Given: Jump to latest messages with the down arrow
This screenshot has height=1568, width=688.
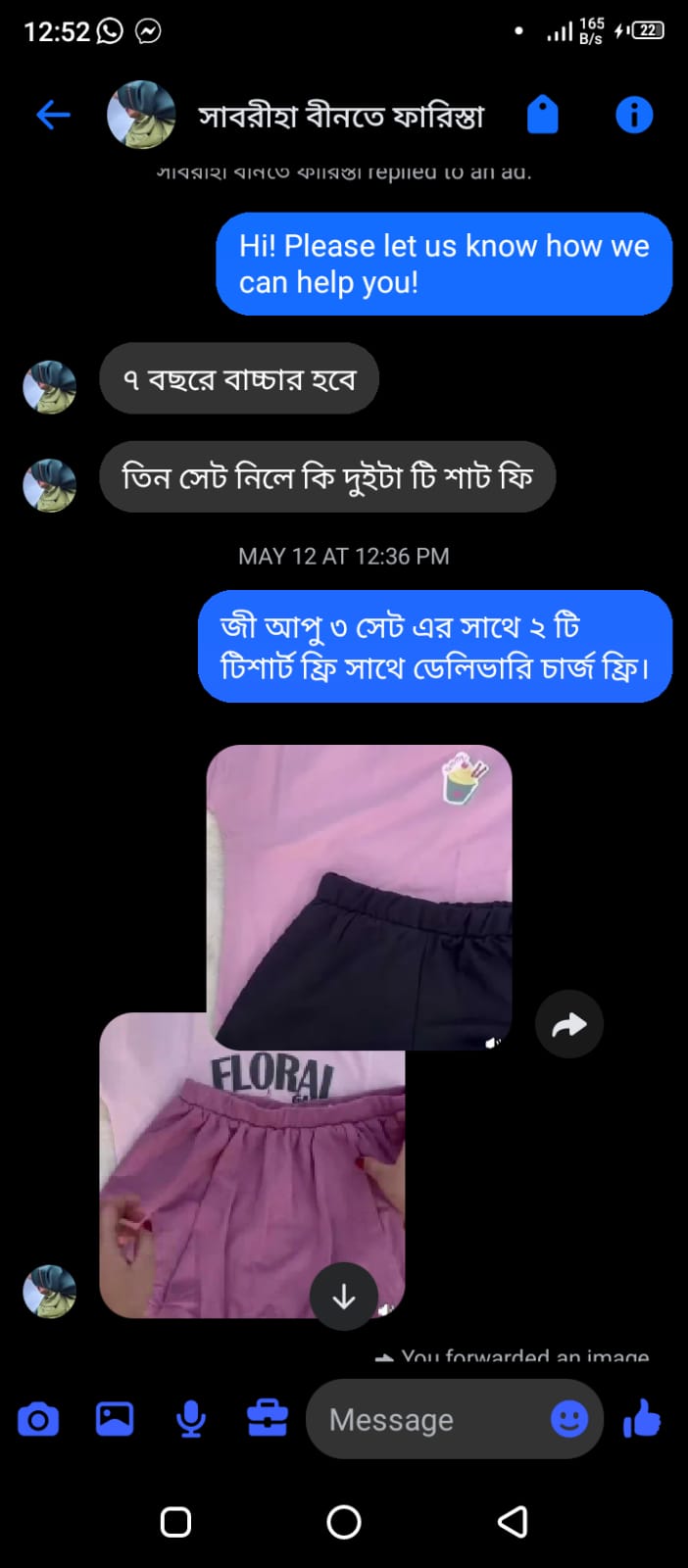Looking at the screenshot, I should tap(343, 1297).
